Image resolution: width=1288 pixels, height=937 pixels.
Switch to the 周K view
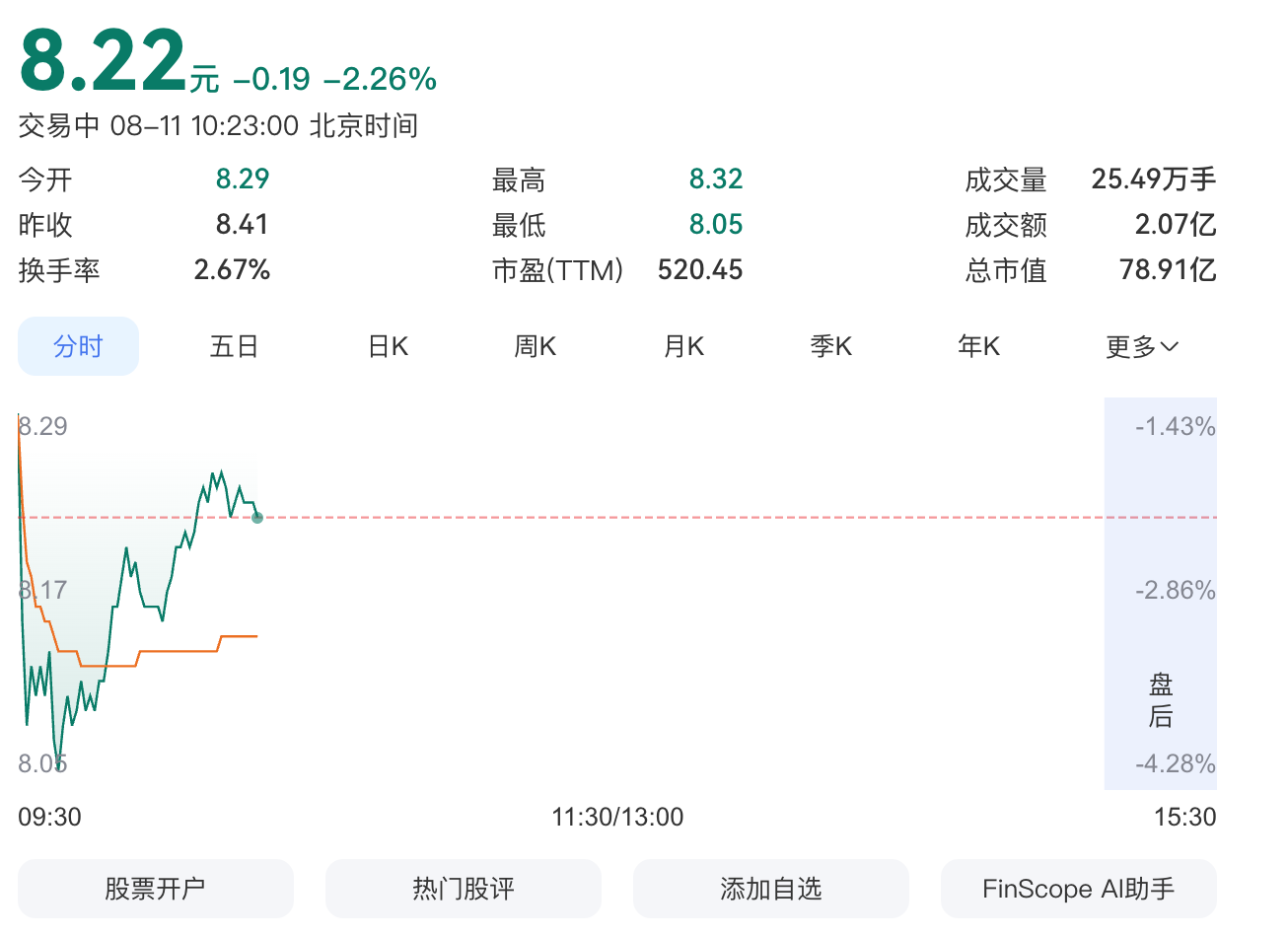(536, 346)
